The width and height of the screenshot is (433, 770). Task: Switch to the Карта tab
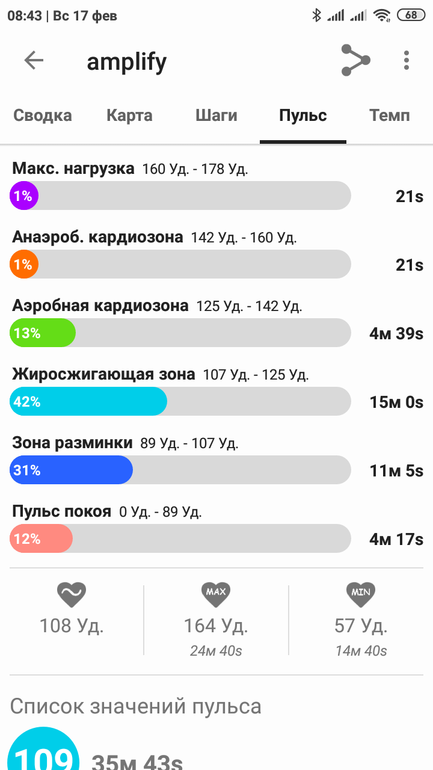(130, 116)
